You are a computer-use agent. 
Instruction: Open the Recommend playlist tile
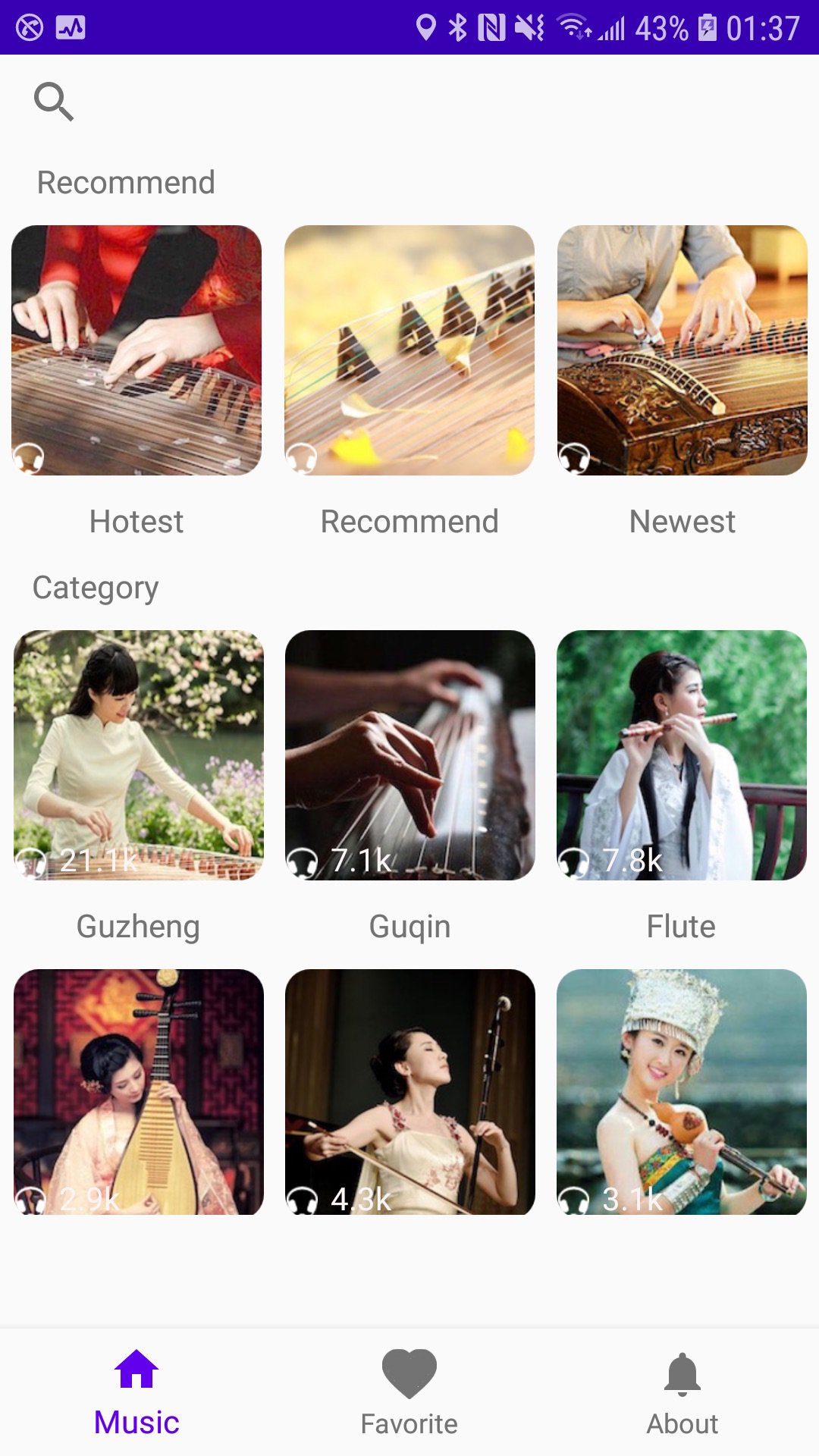[409, 350]
